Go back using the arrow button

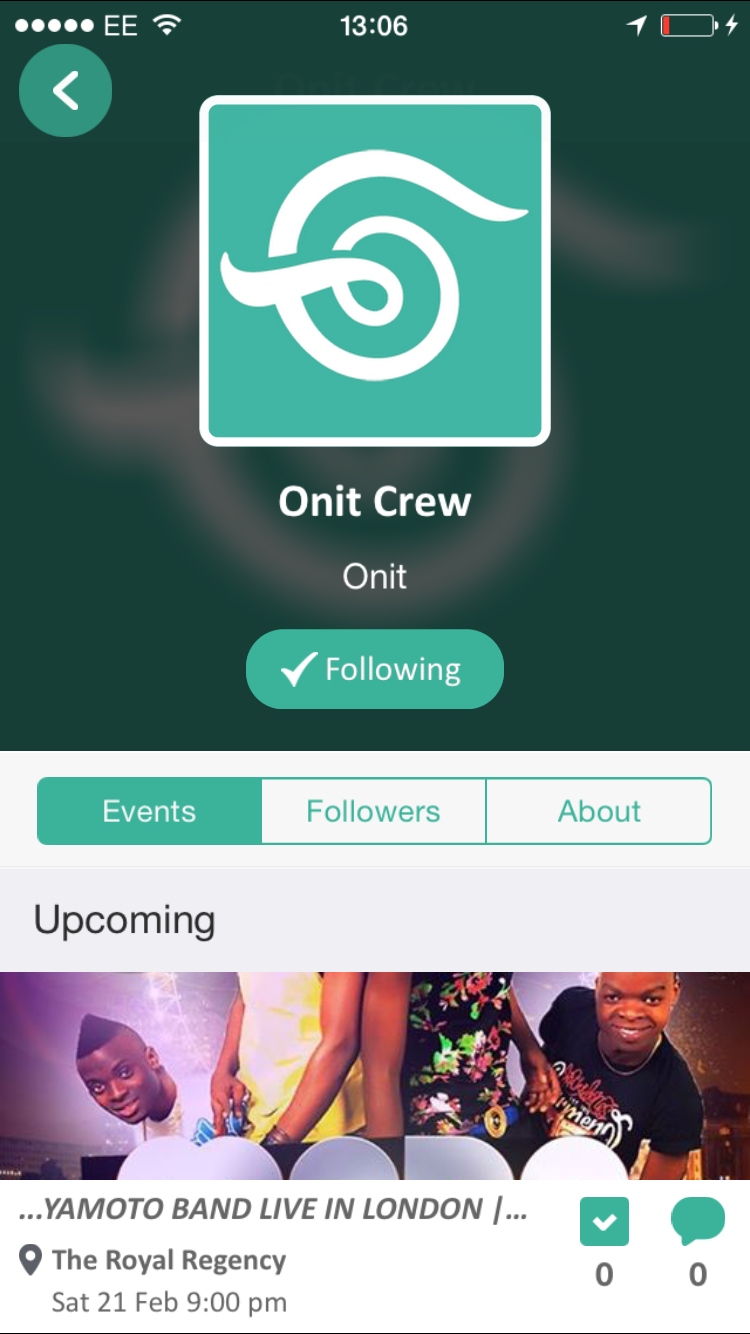tap(65, 91)
